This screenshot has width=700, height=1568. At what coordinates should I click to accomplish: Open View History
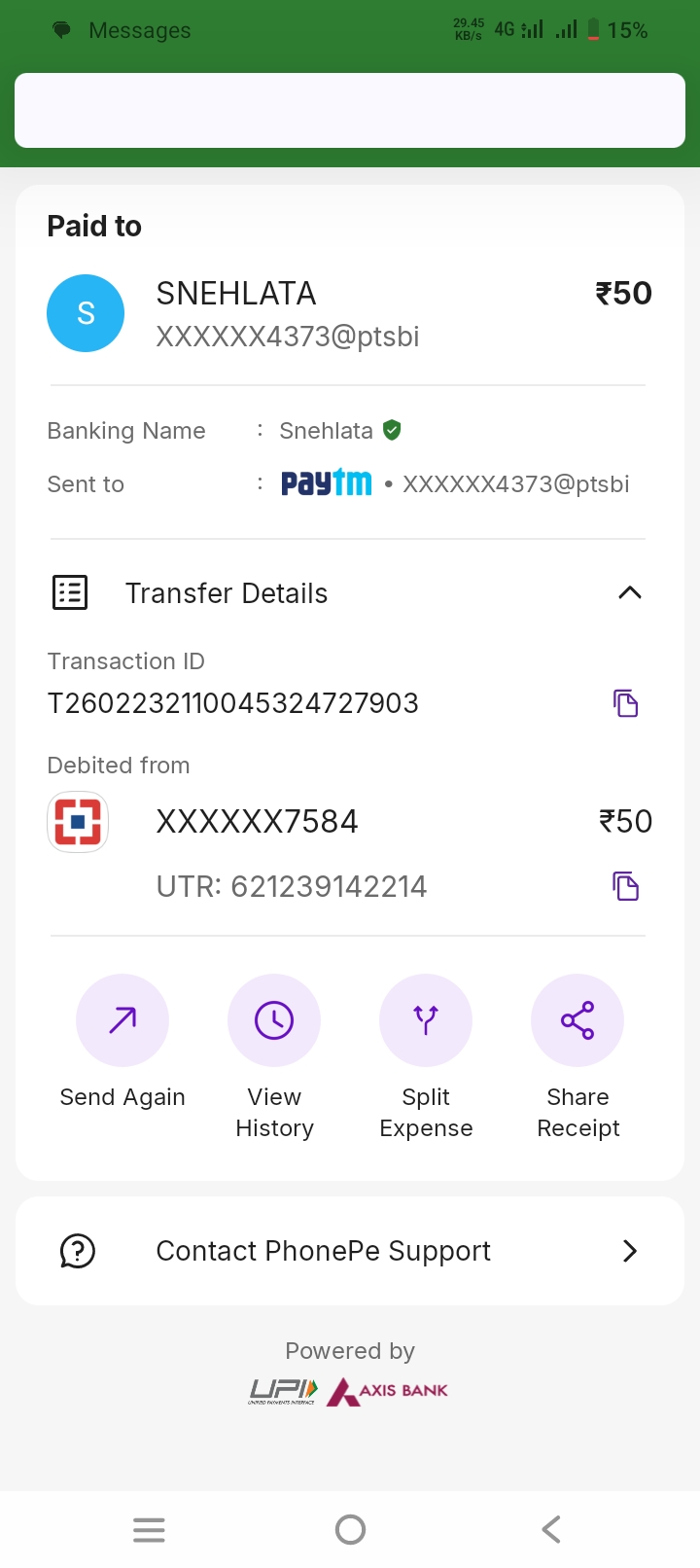click(x=274, y=1021)
